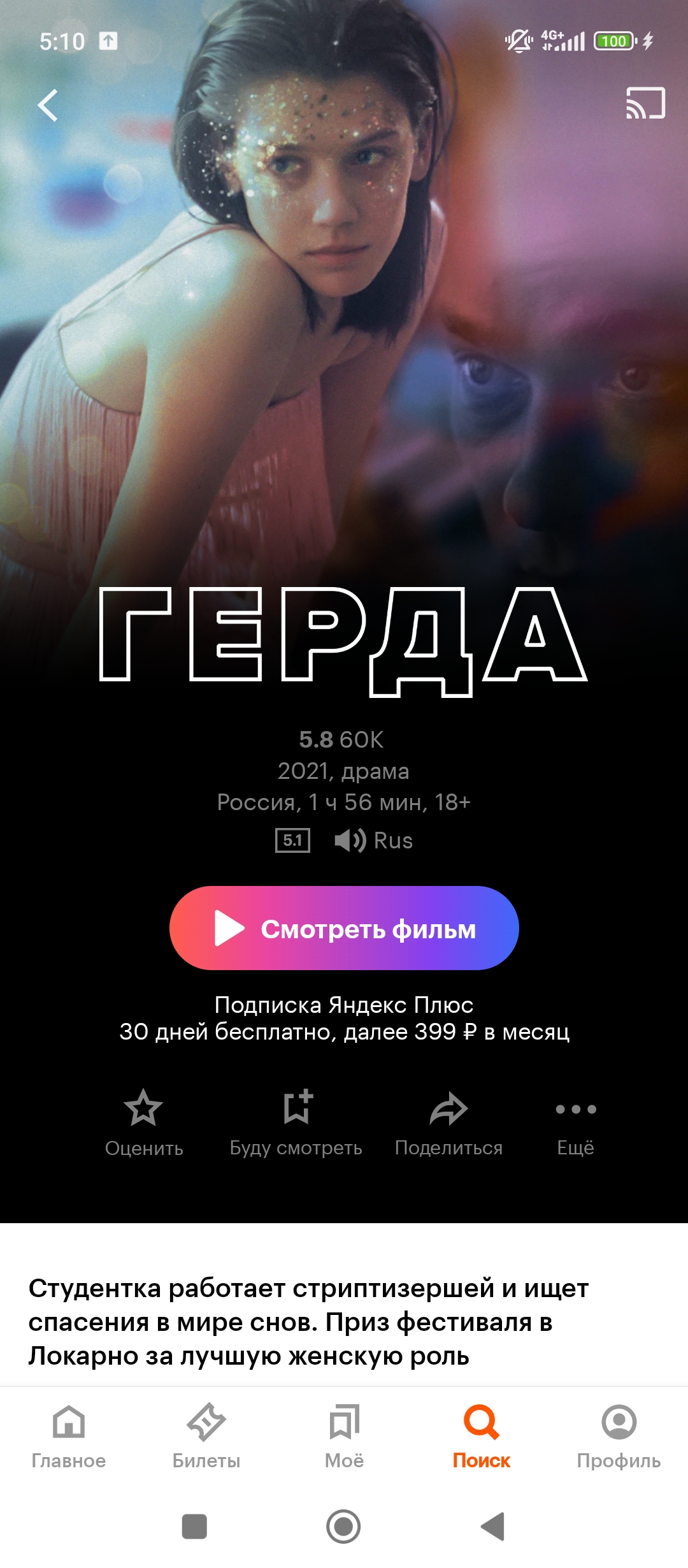Image resolution: width=688 pixels, height=1568 pixels.
Task: Open recent apps with square button
Action: pyautogui.click(x=194, y=1527)
